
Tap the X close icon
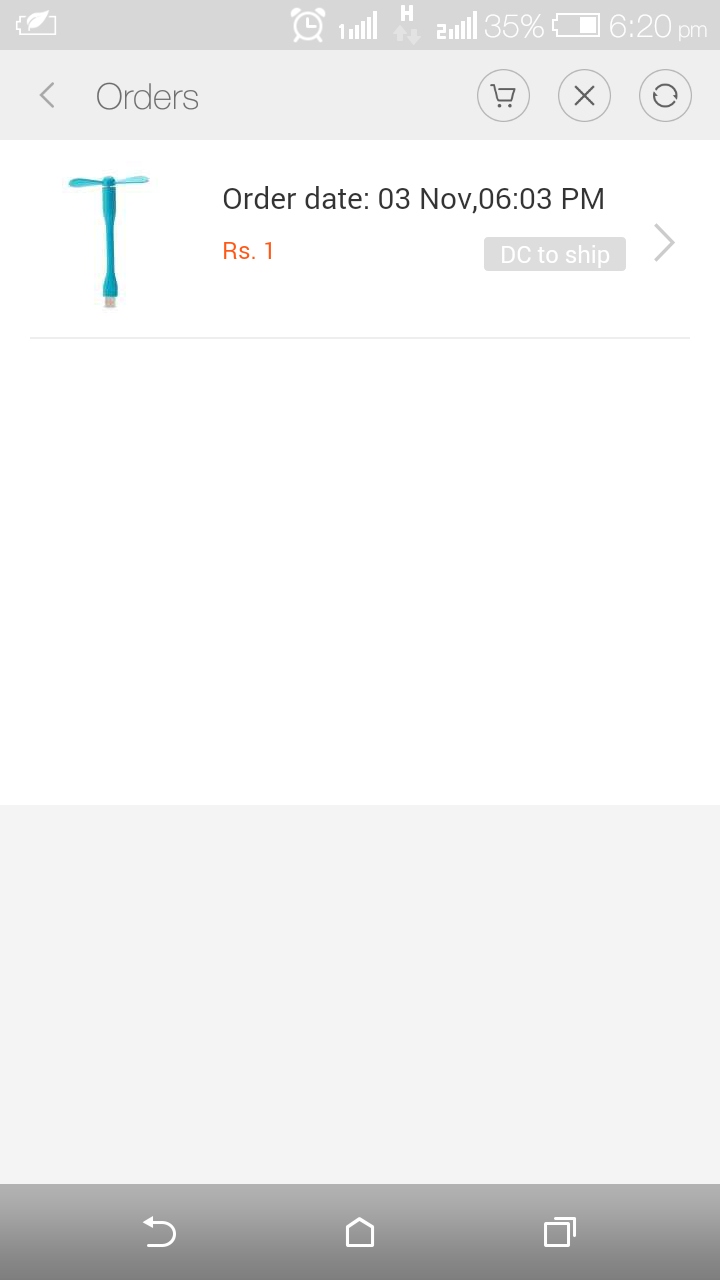tap(584, 96)
